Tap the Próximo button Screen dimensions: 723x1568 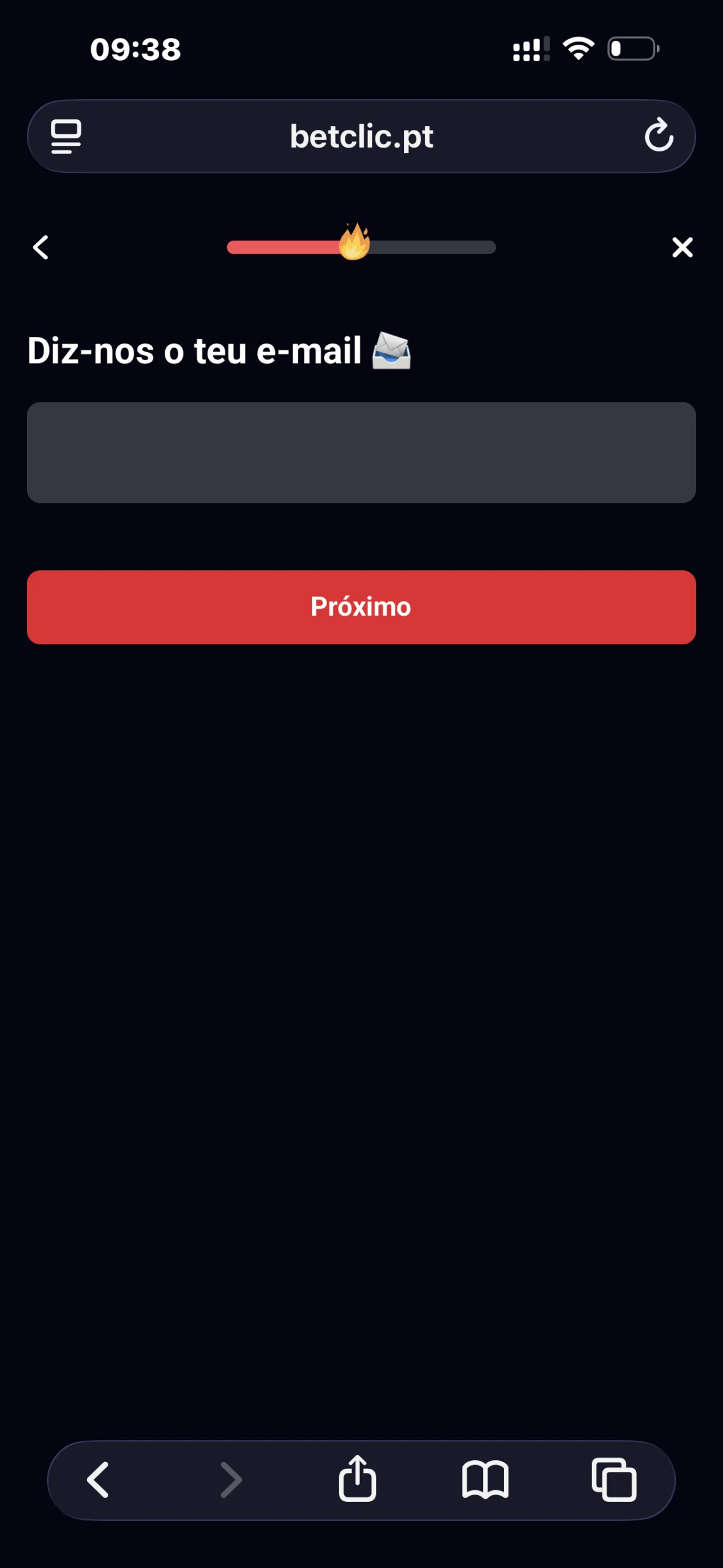(x=361, y=607)
